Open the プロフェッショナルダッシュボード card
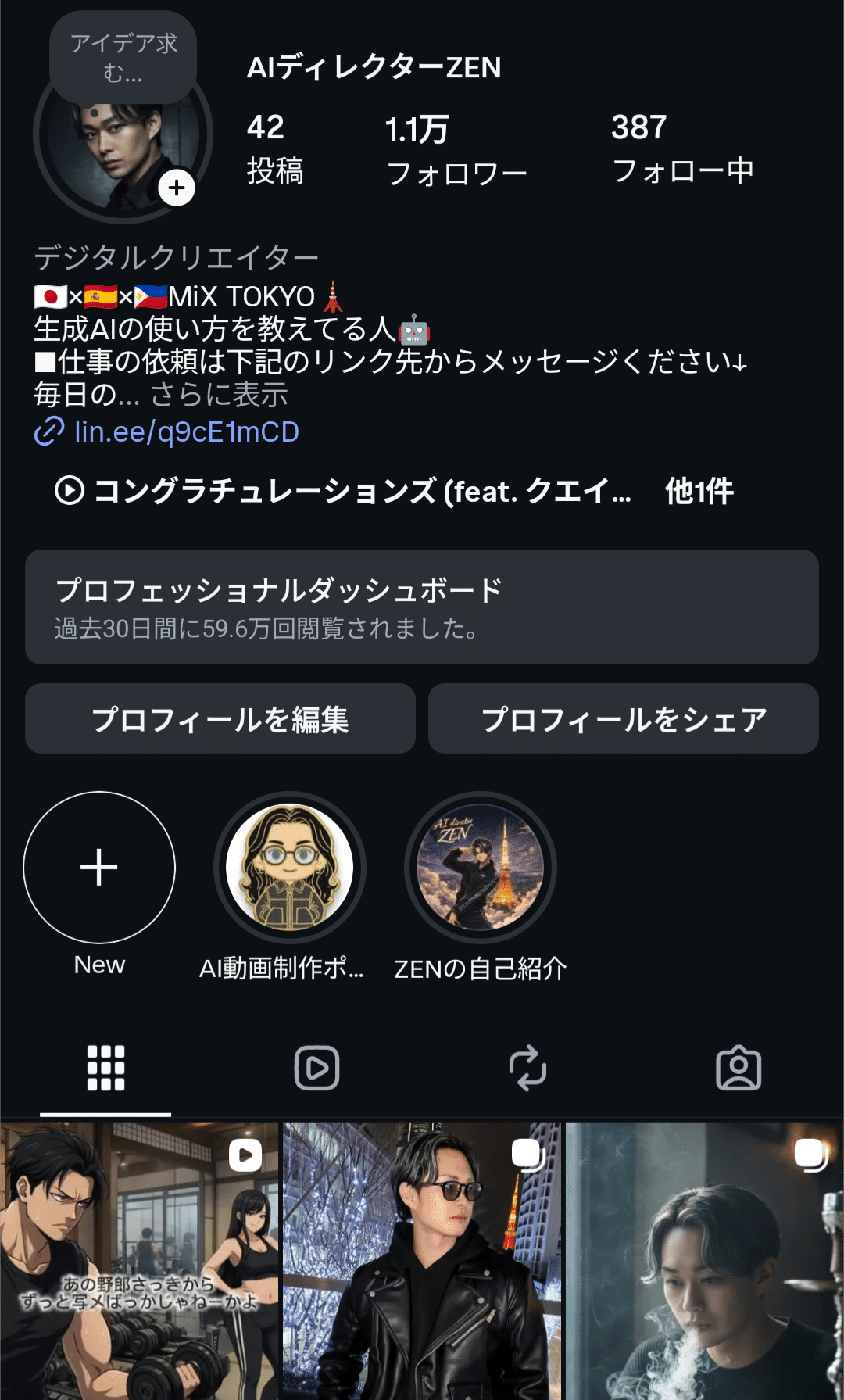Screen dimensions: 844x1400 coord(422,607)
